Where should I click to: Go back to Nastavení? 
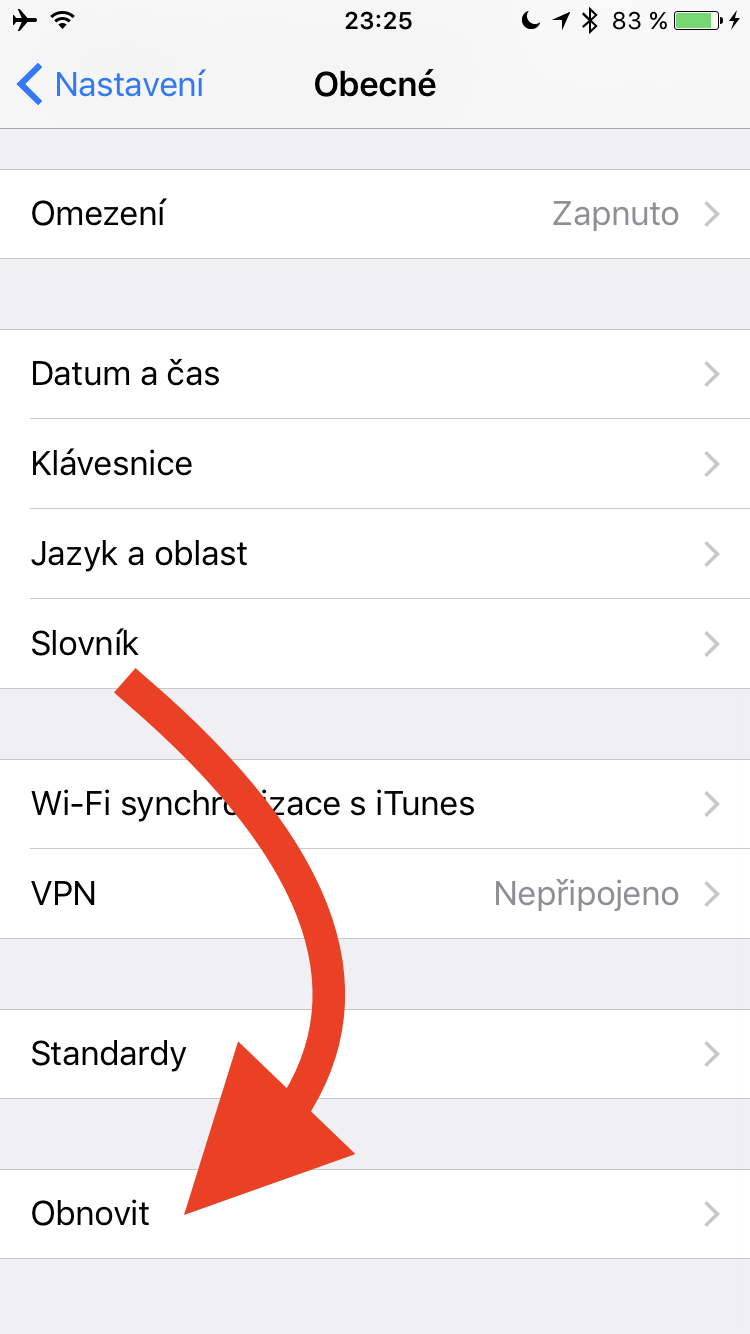click(x=111, y=85)
